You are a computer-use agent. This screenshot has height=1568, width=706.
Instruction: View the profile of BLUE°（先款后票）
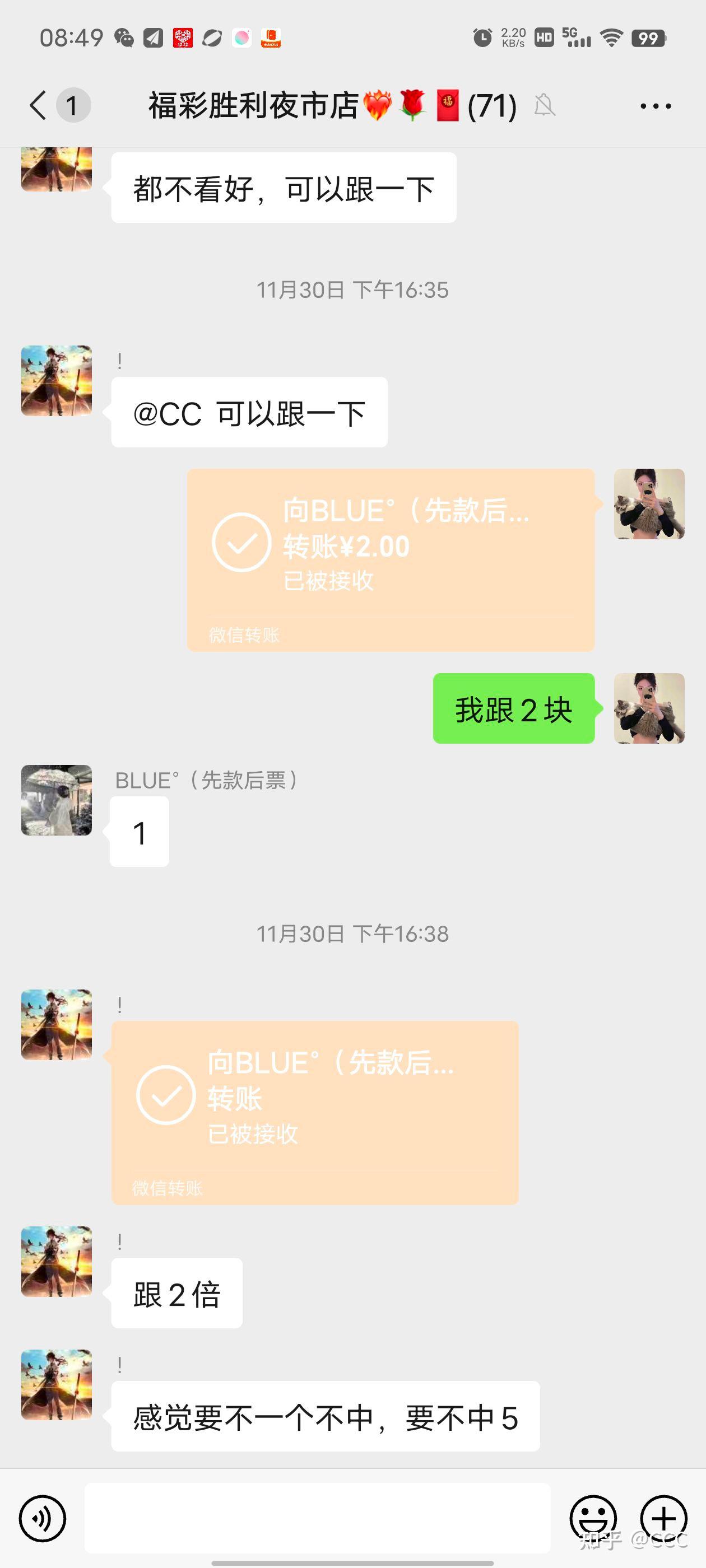(x=57, y=800)
